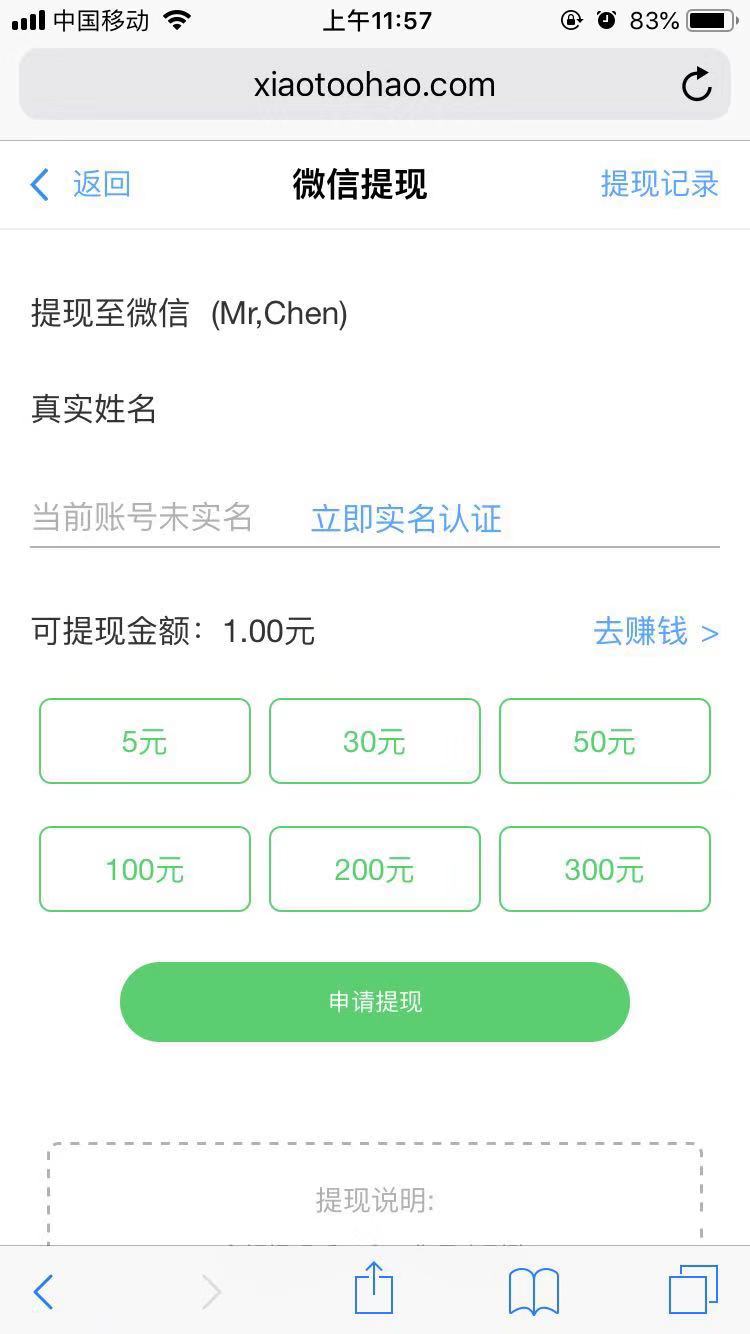The image size is (750, 1334).
Task: Tap 申请提现 to request withdrawal
Action: click(375, 1002)
